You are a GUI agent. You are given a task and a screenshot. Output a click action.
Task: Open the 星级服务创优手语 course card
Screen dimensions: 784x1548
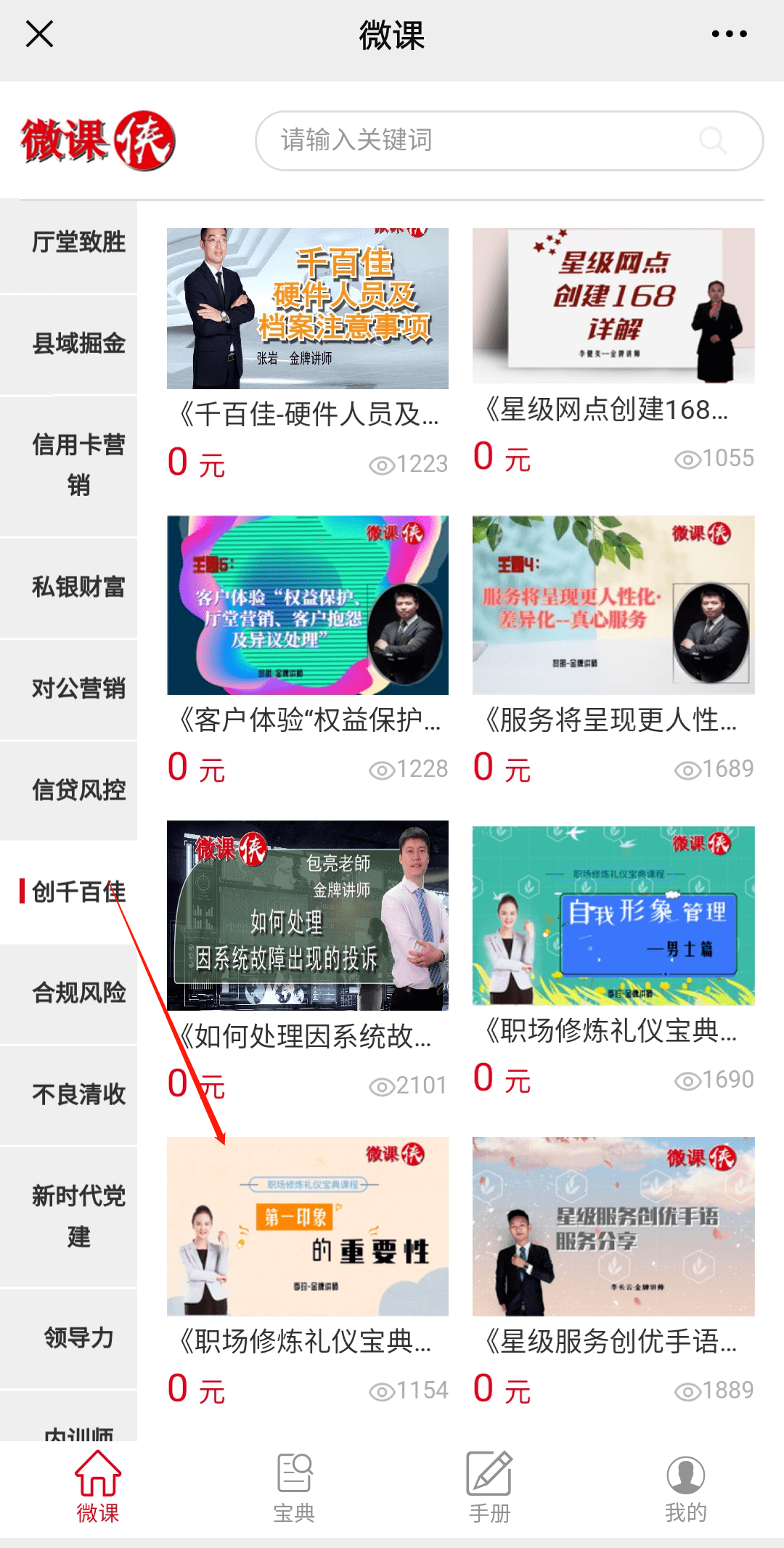tap(613, 1272)
